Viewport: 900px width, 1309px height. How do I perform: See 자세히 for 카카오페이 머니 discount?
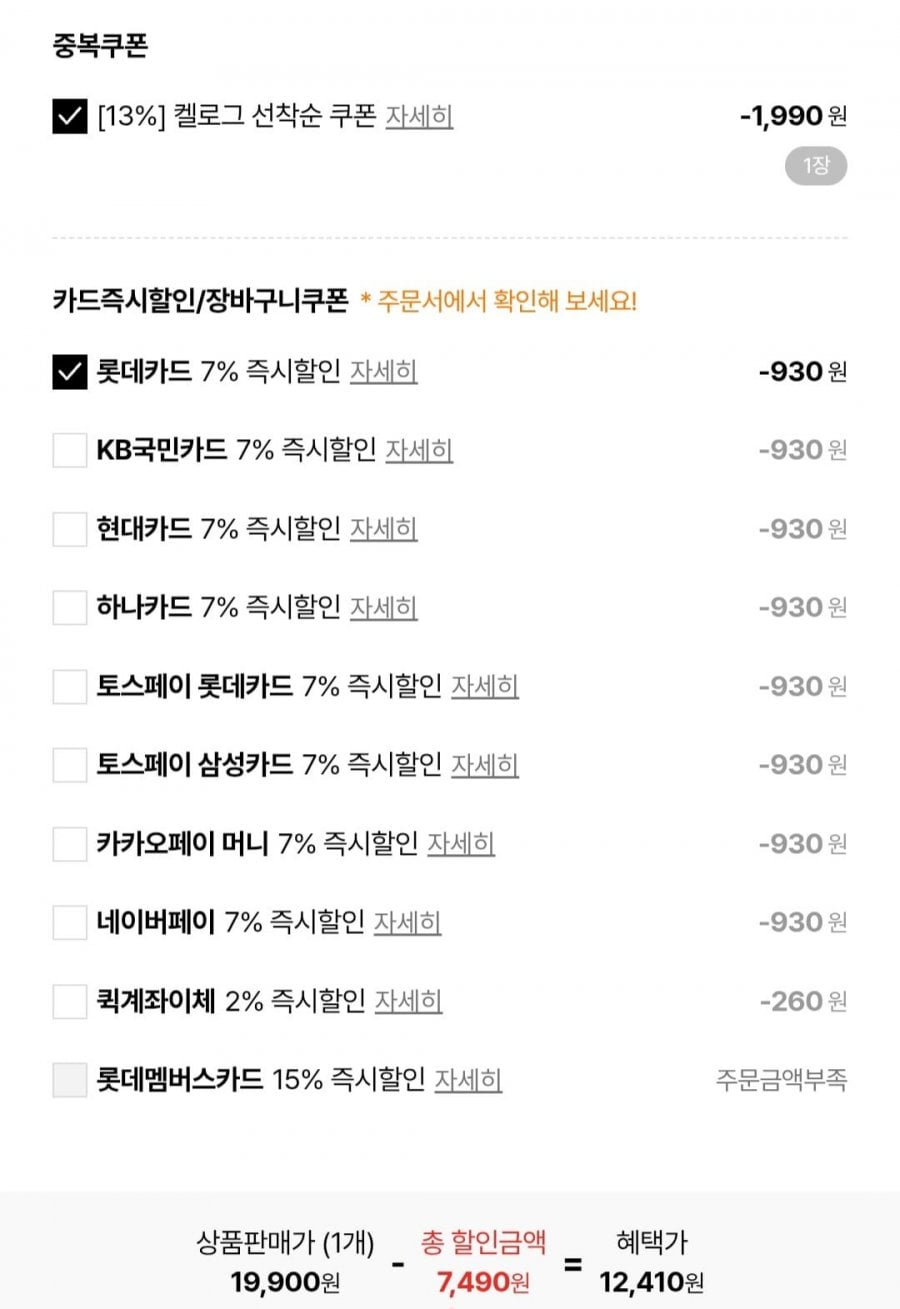click(461, 844)
